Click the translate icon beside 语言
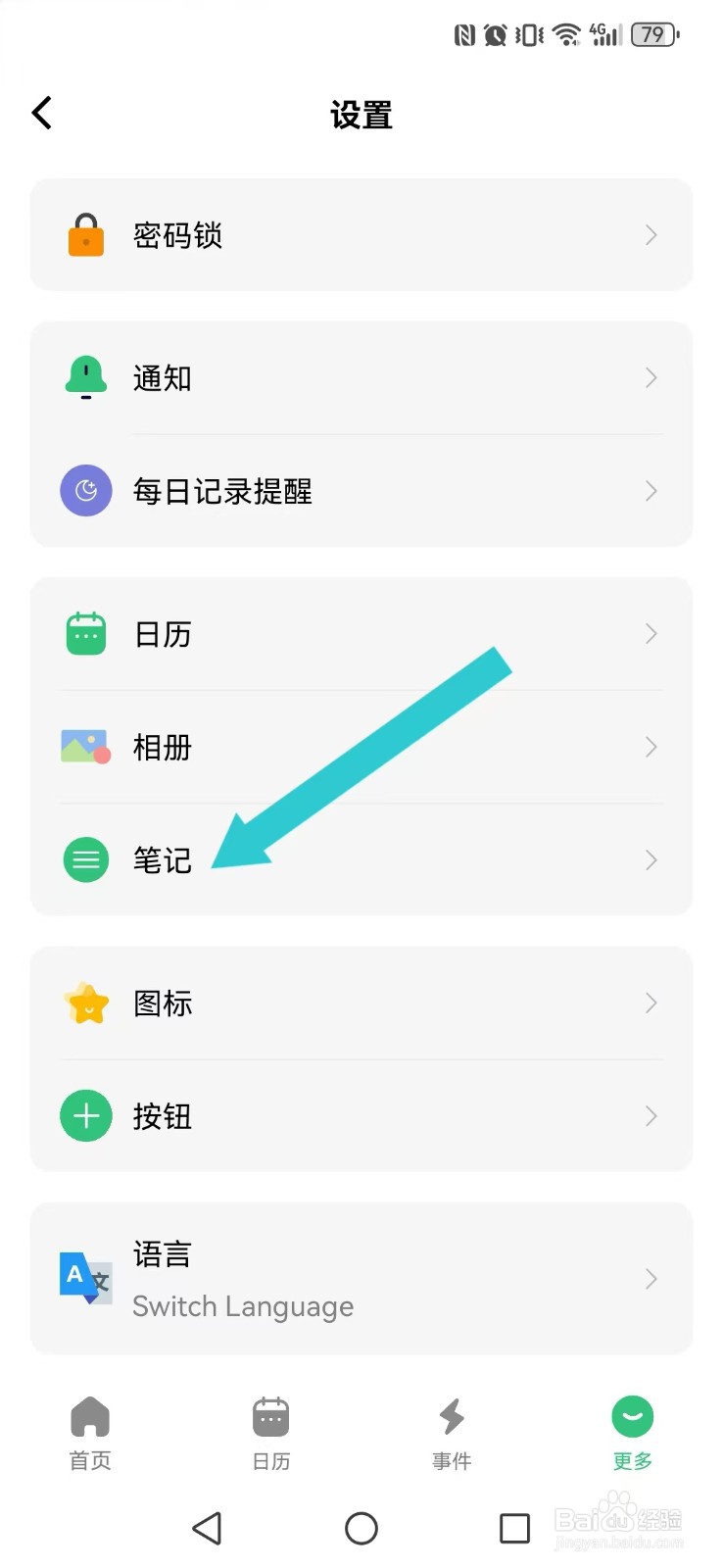Viewport: 723px width, 1568px height. 86,1279
